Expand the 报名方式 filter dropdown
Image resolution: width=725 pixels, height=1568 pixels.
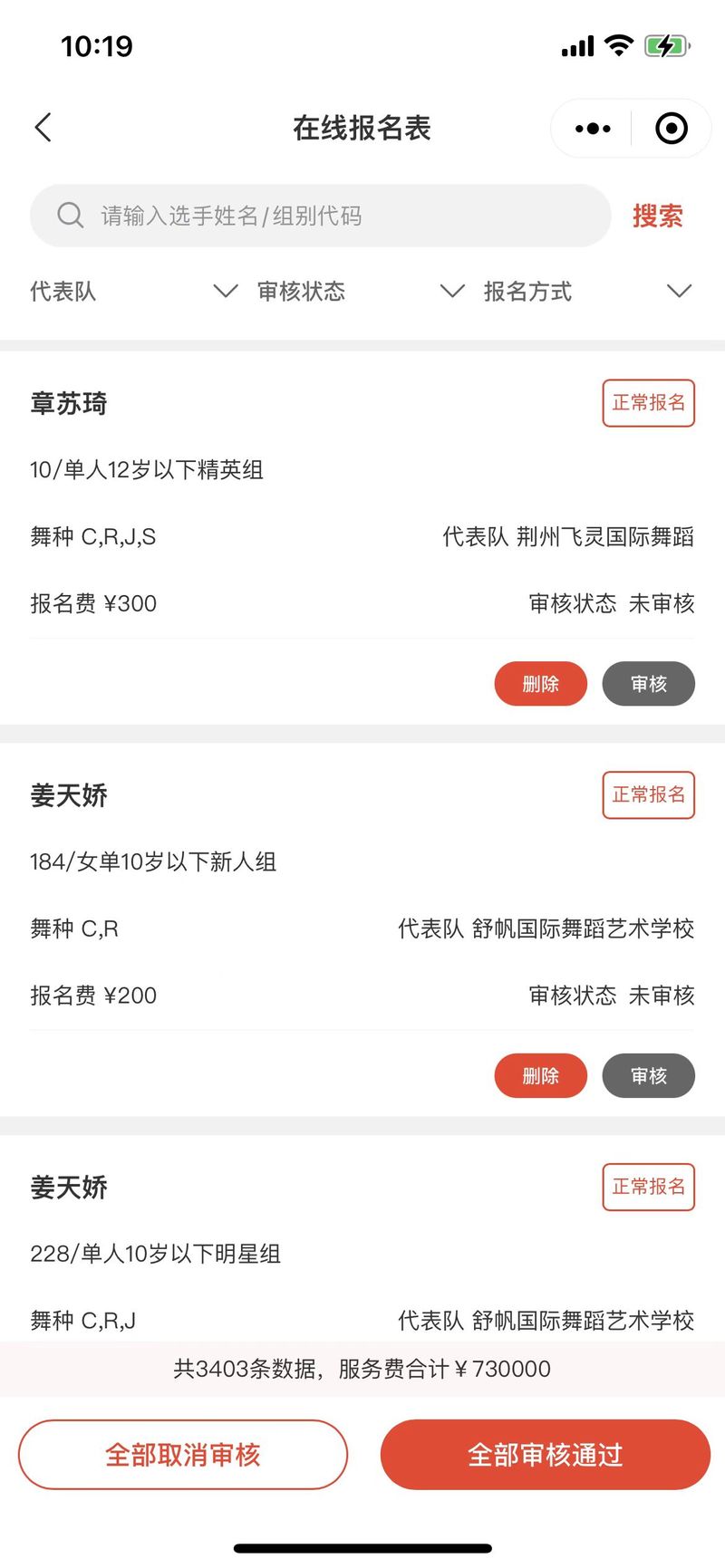(588, 291)
